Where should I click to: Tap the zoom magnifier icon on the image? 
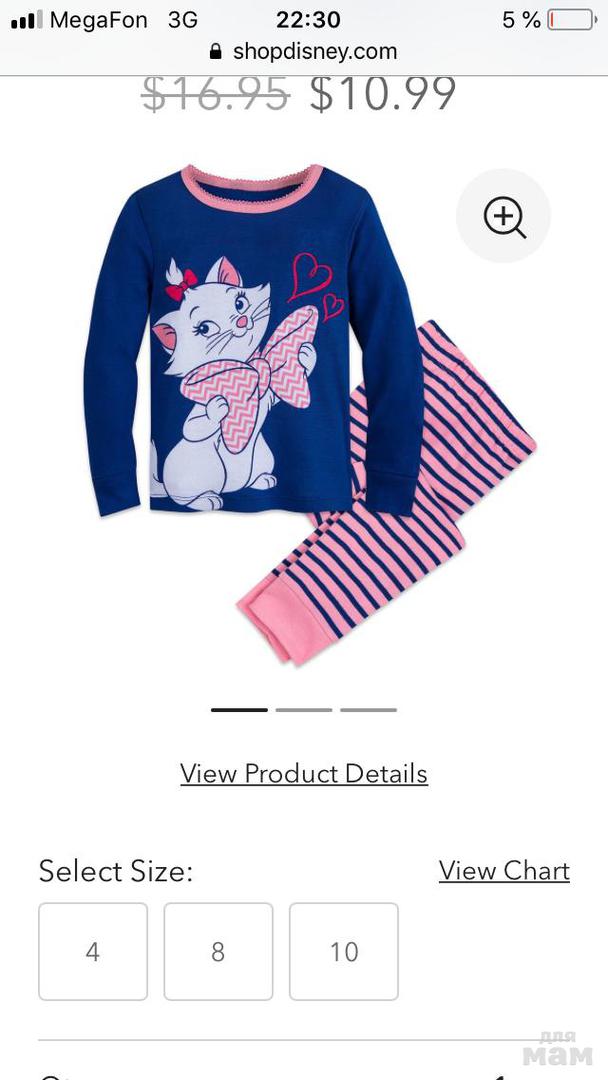[x=503, y=216]
